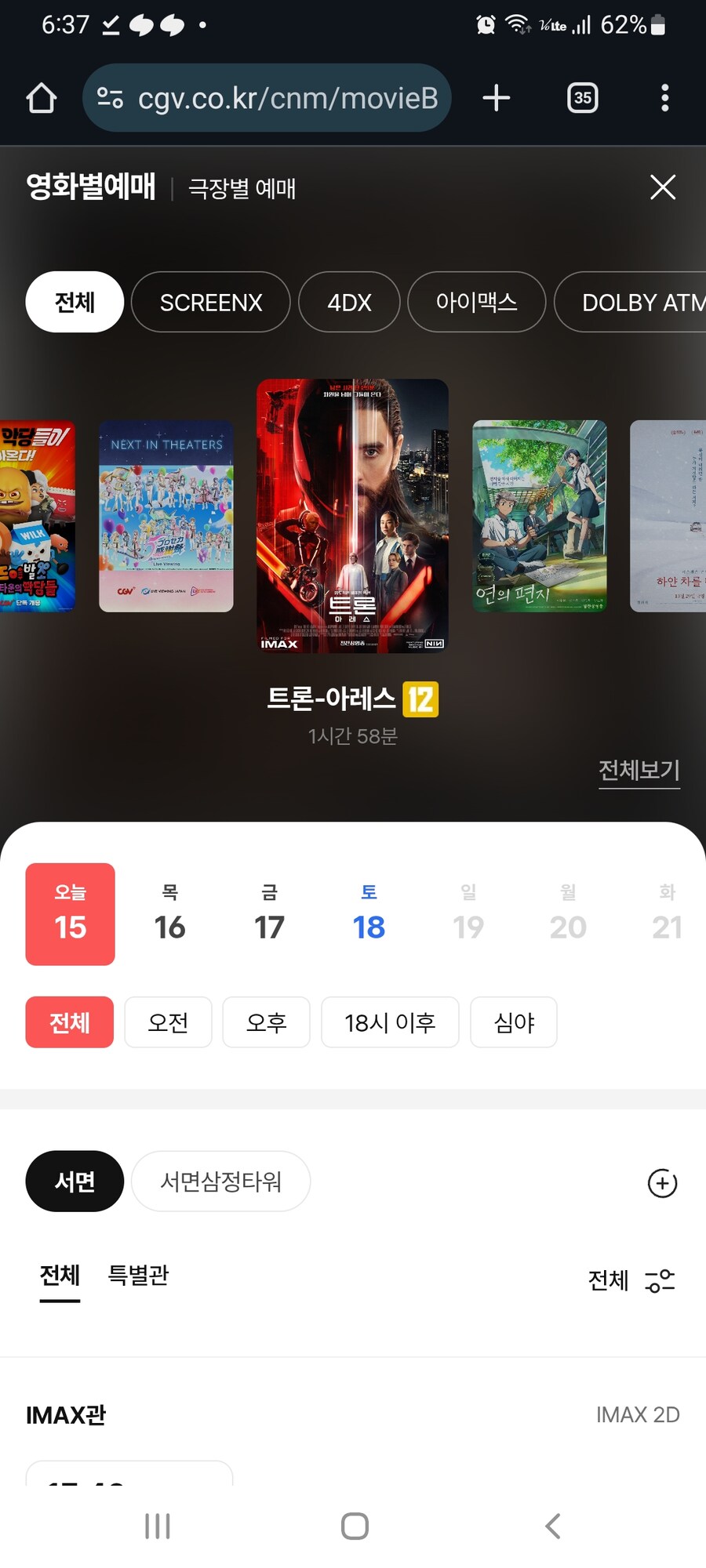Filter showtimes by 심야 late night
The image size is (706, 1568).
(x=514, y=1022)
